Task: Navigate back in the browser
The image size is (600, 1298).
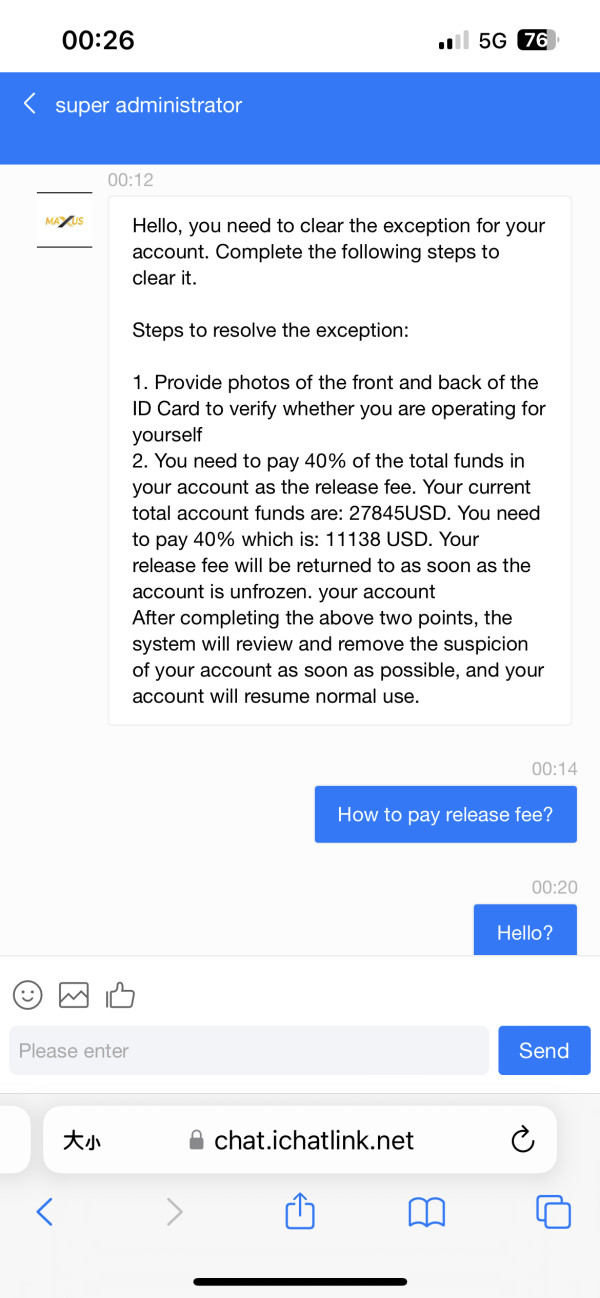Action: coord(44,1213)
